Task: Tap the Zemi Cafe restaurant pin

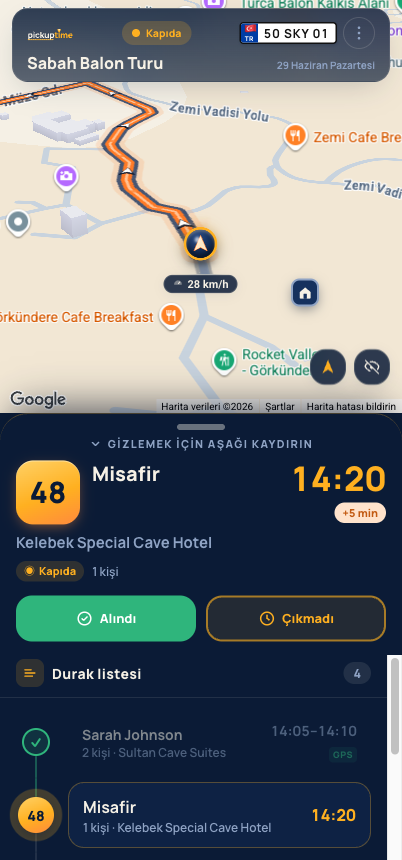Action: [296, 135]
